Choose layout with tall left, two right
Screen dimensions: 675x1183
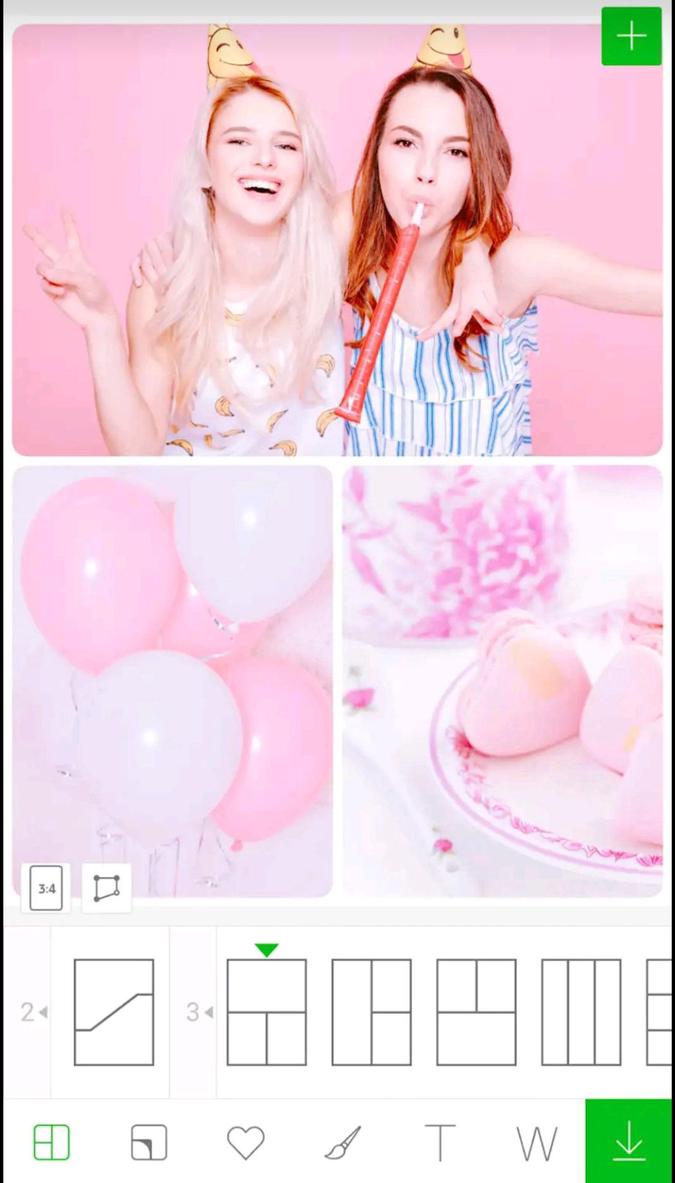[371, 1012]
